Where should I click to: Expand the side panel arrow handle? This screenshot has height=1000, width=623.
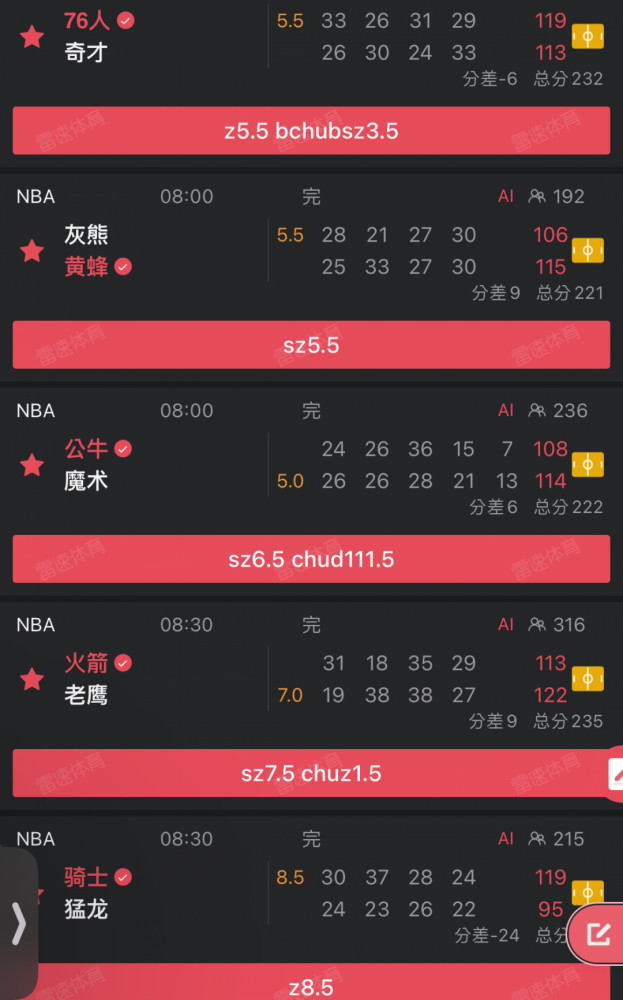(x=18, y=923)
